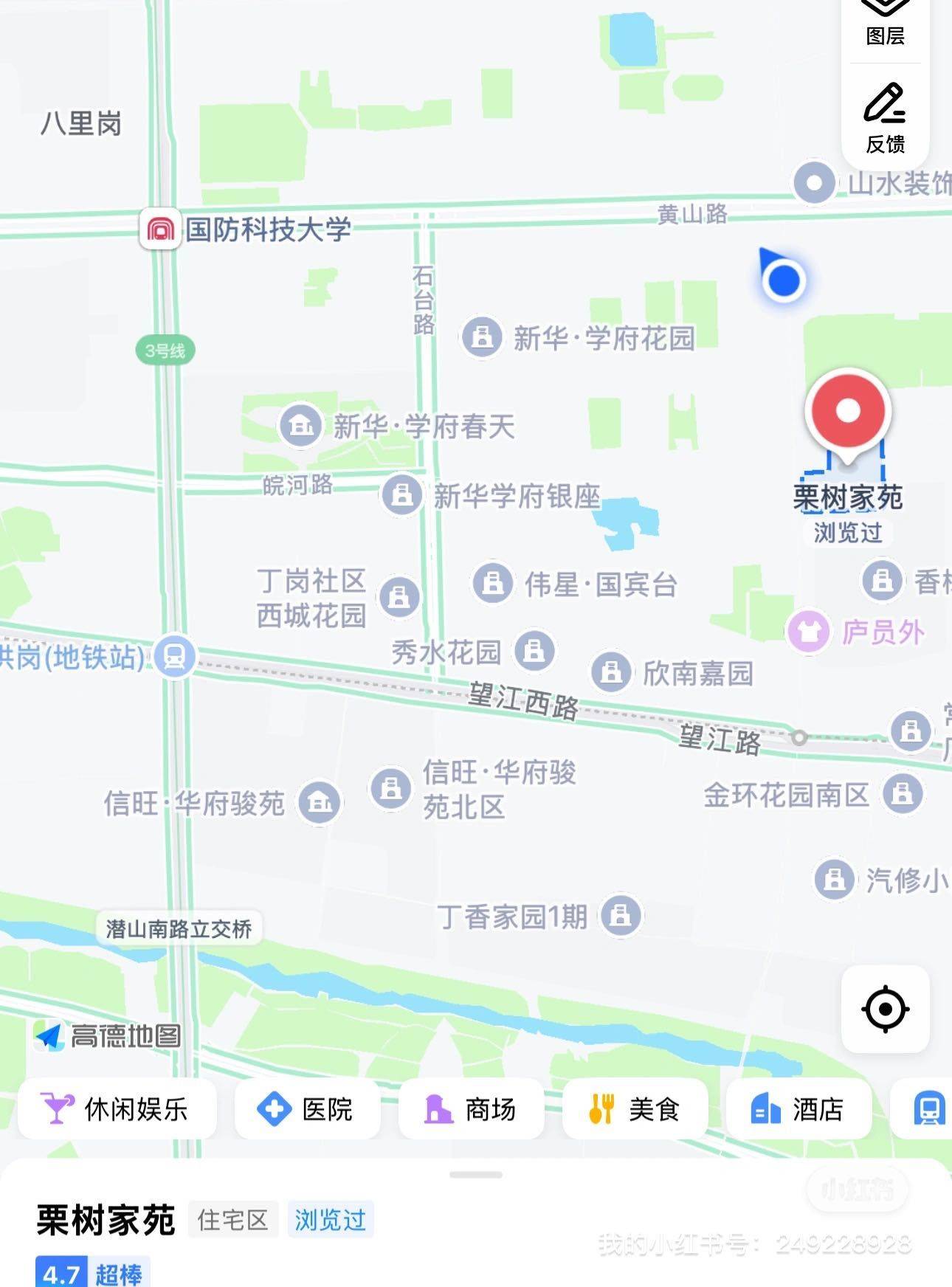Viewport: 952px width, 1287px height.
Task: Tap the 新华学府银座 map marker
Action: coord(402,494)
